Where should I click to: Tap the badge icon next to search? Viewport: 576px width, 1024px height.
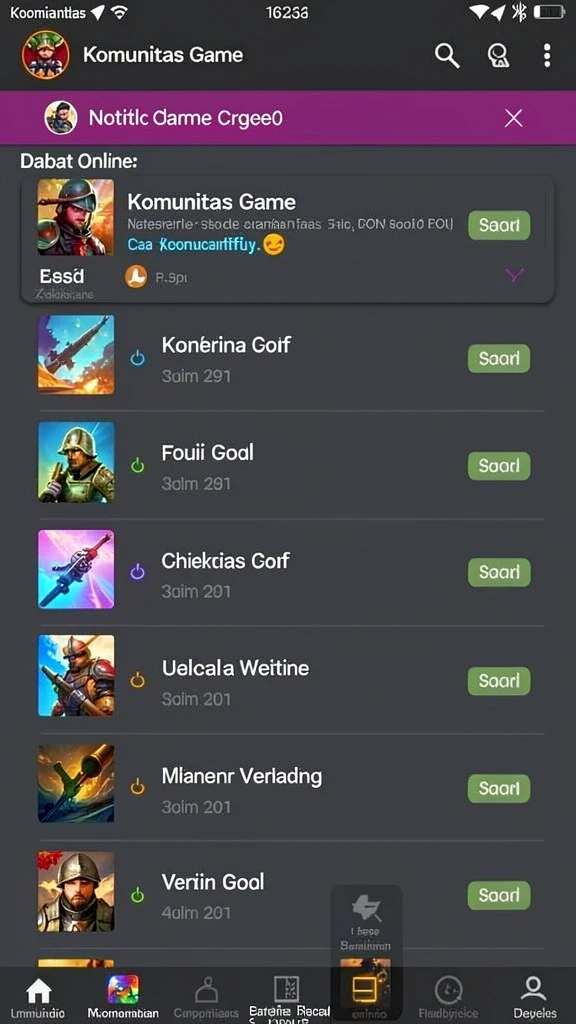click(x=498, y=56)
